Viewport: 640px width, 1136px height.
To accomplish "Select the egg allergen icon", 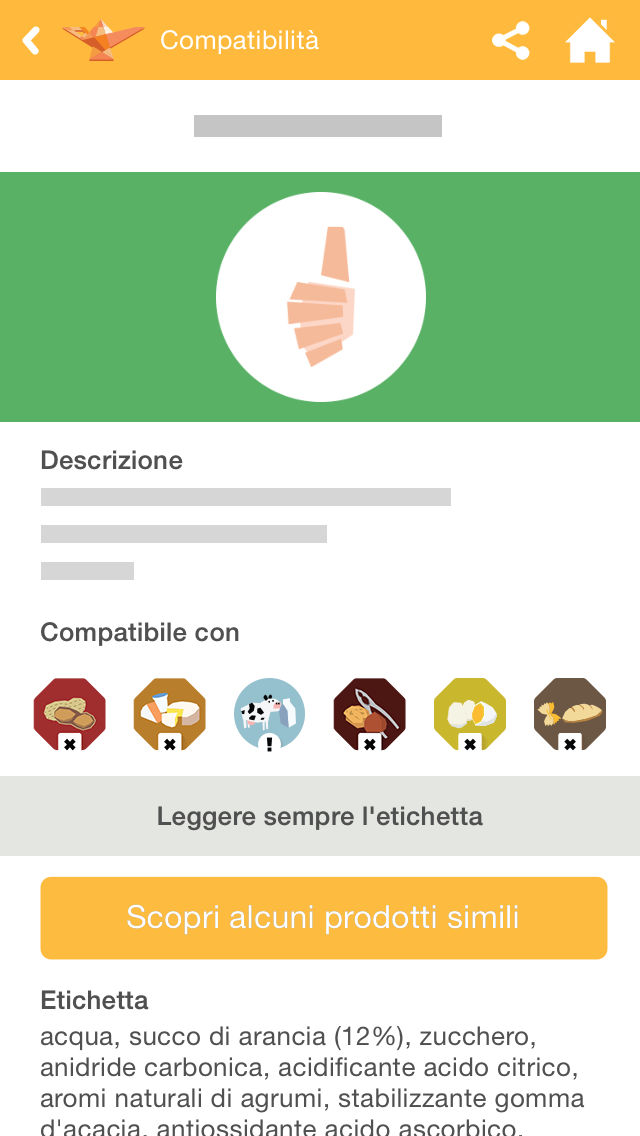I will coord(470,714).
